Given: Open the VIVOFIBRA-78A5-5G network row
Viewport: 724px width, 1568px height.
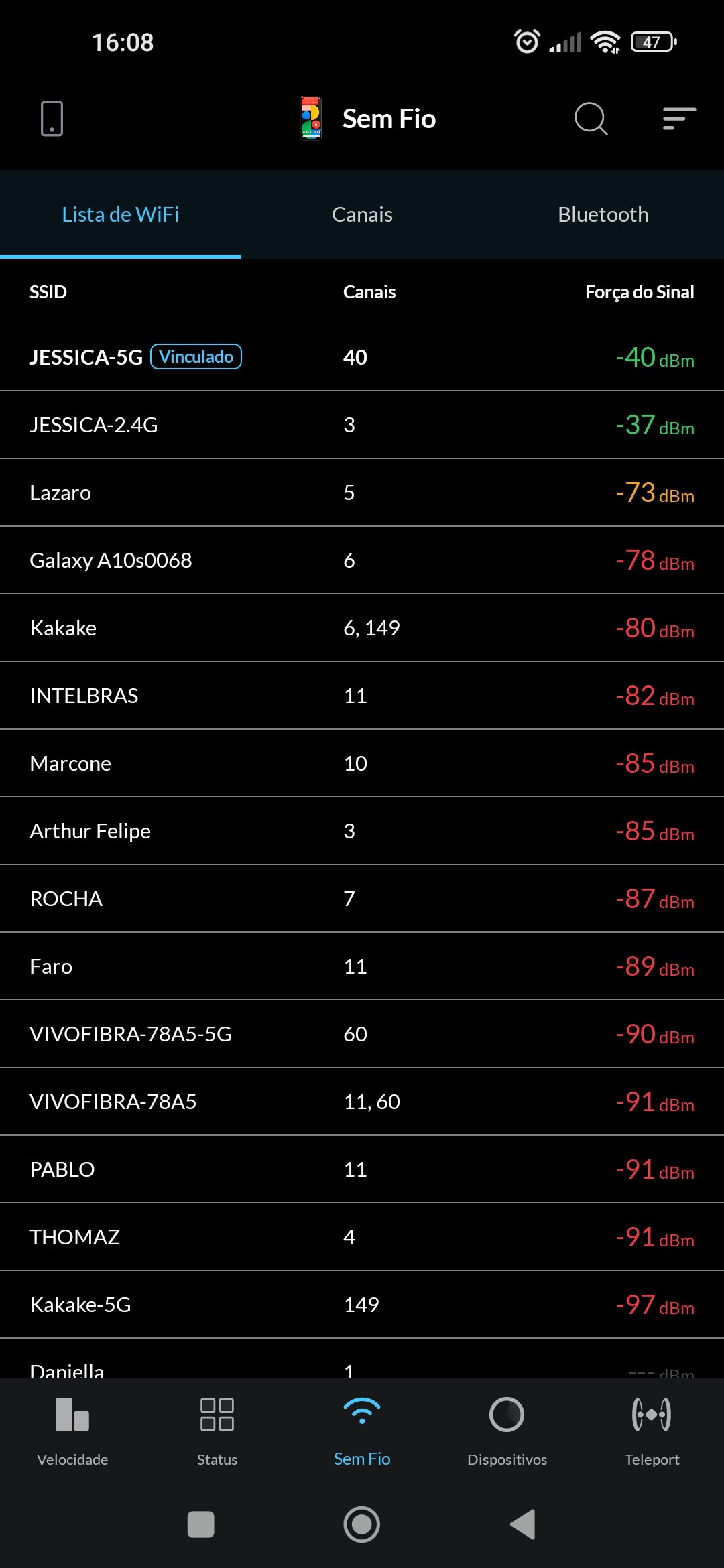Looking at the screenshot, I should (x=362, y=1034).
